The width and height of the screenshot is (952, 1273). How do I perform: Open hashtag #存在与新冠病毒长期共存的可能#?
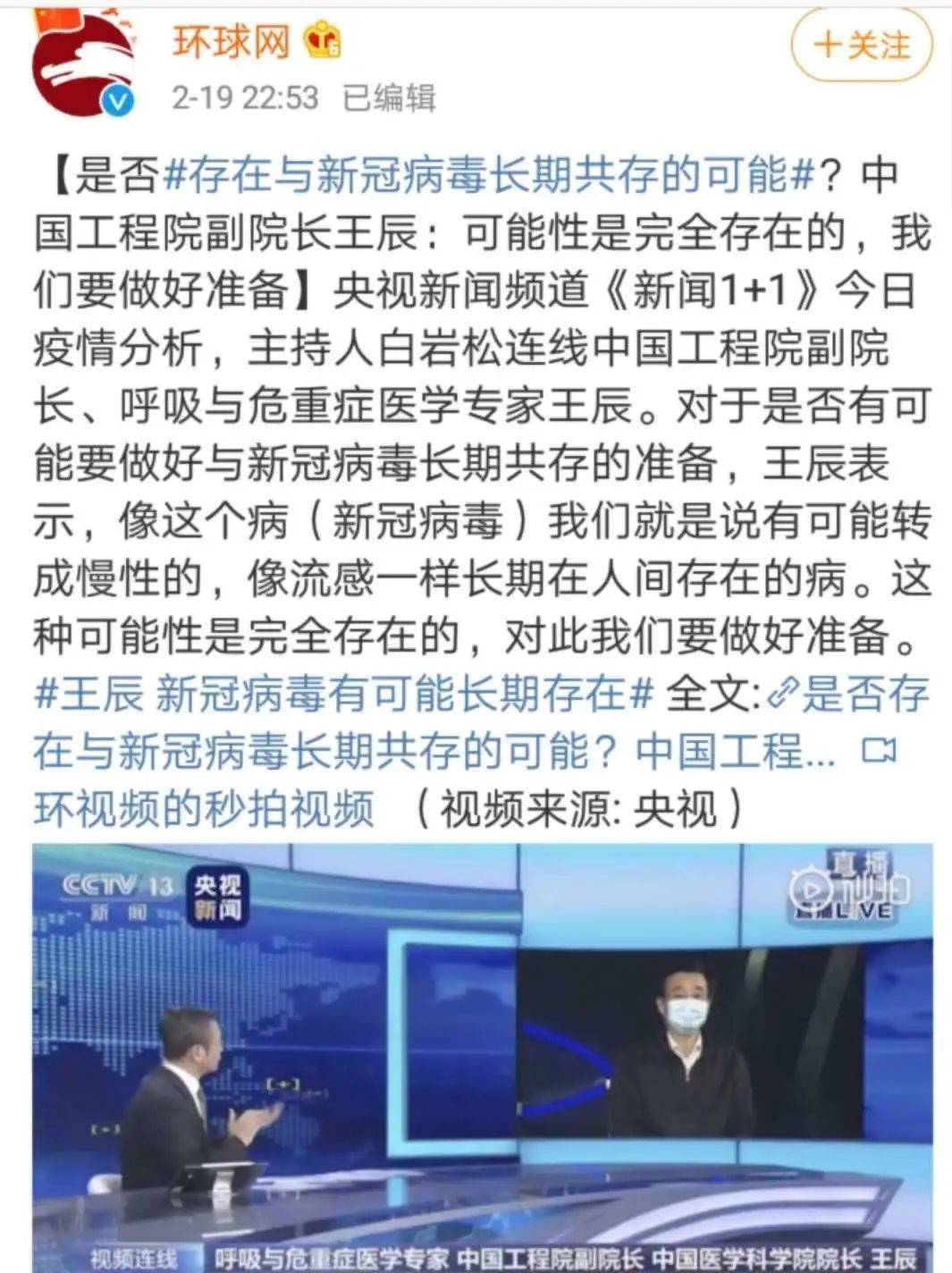(x=489, y=174)
